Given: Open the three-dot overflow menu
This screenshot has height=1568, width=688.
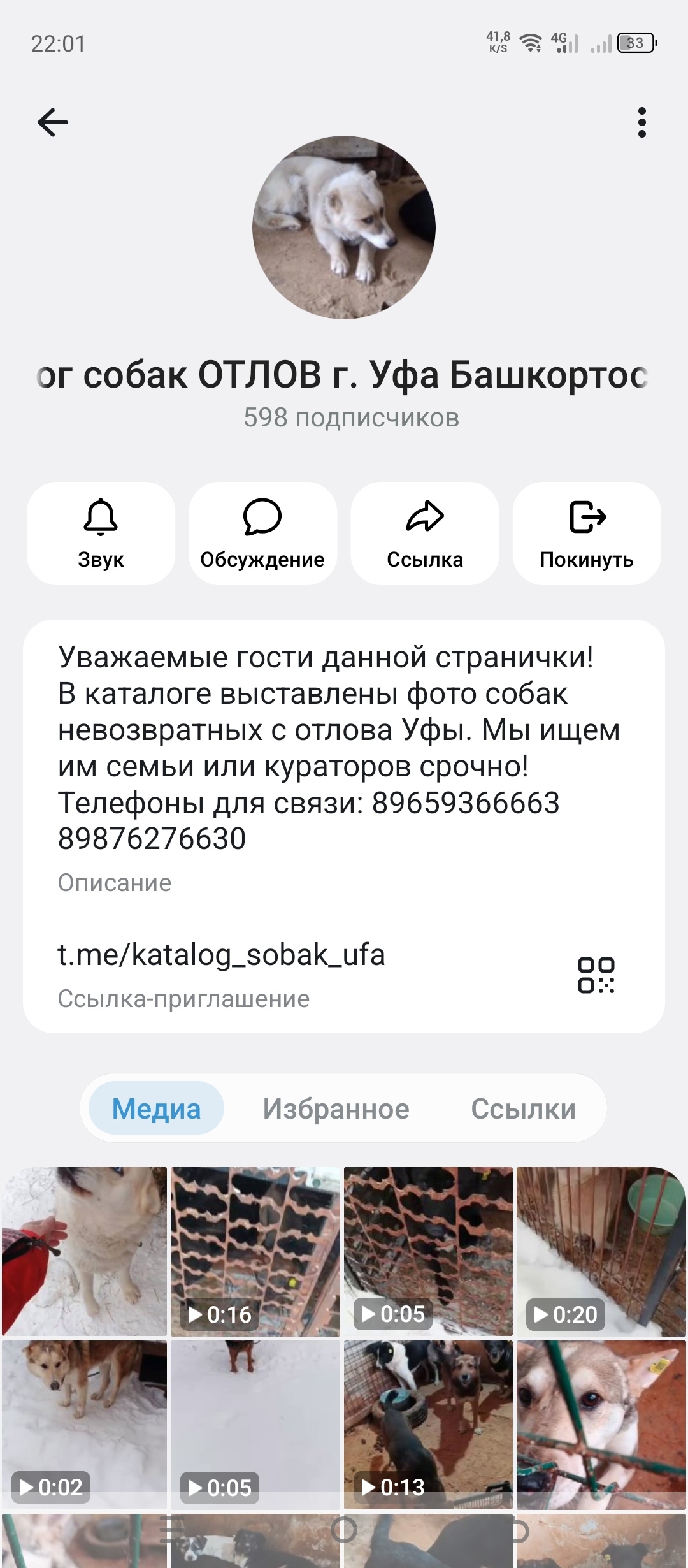Looking at the screenshot, I should [x=641, y=122].
